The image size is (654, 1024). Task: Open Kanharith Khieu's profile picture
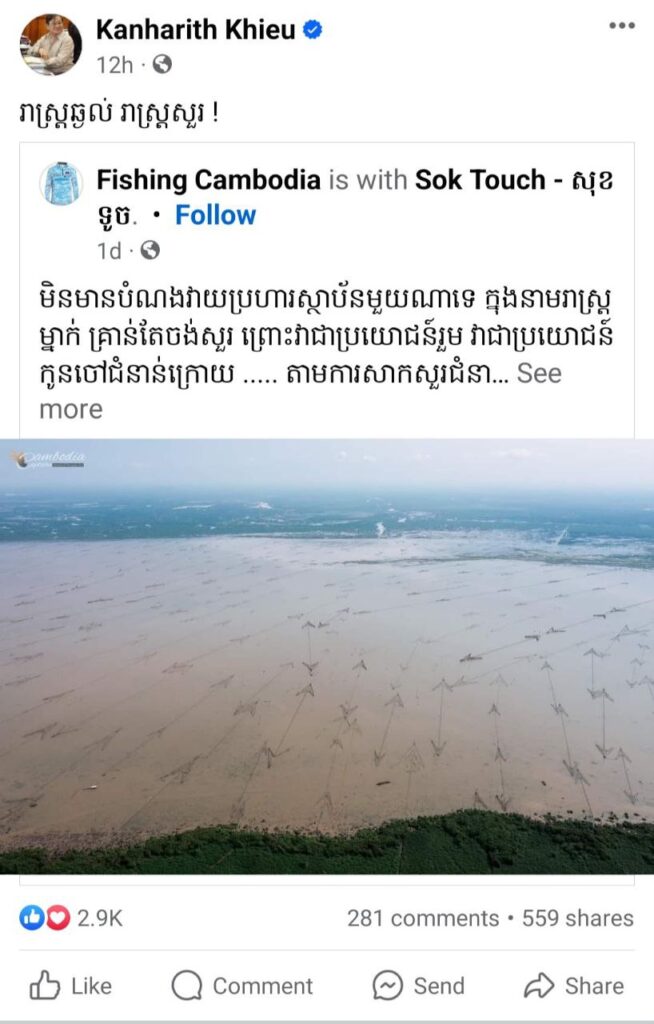click(x=51, y=45)
